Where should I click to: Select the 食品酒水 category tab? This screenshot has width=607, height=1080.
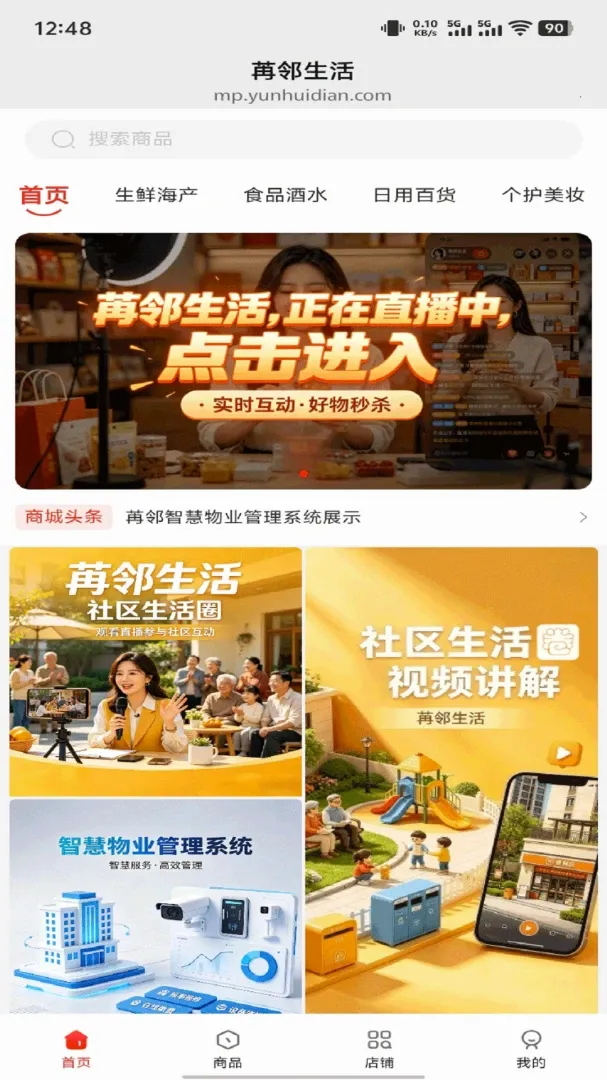[x=285, y=195]
